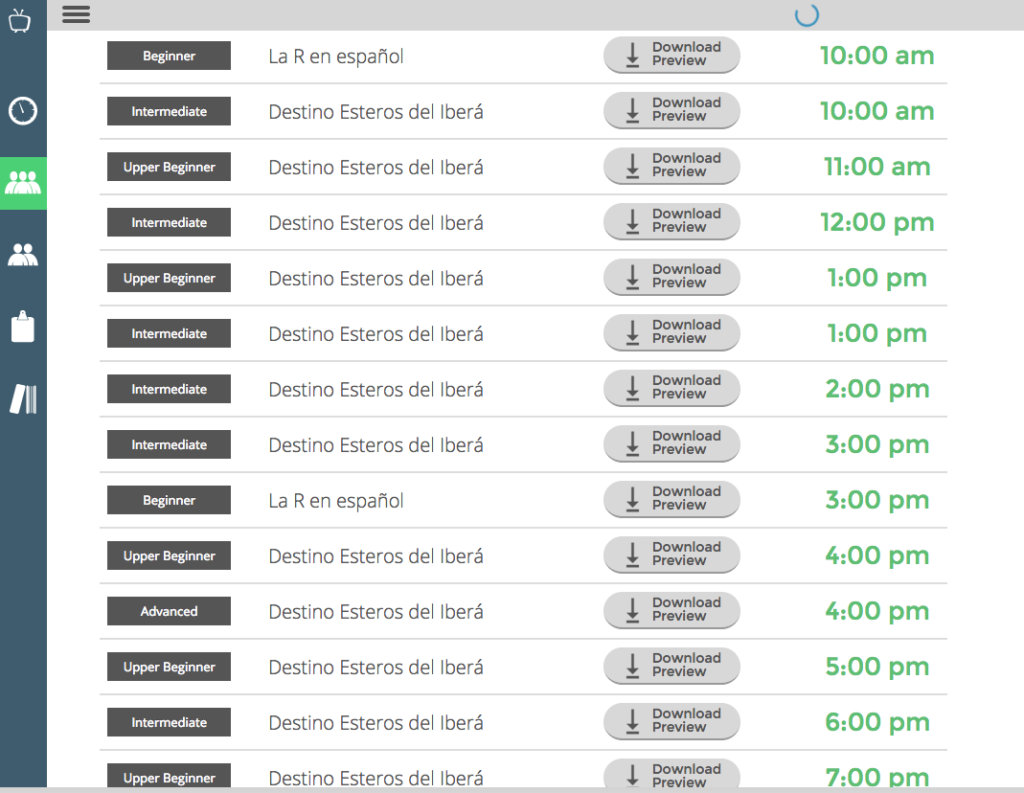Image resolution: width=1024 pixels, height=793 pixels.
Task: Open the clipboard sidebar section
Action: [x=23, y=327]
